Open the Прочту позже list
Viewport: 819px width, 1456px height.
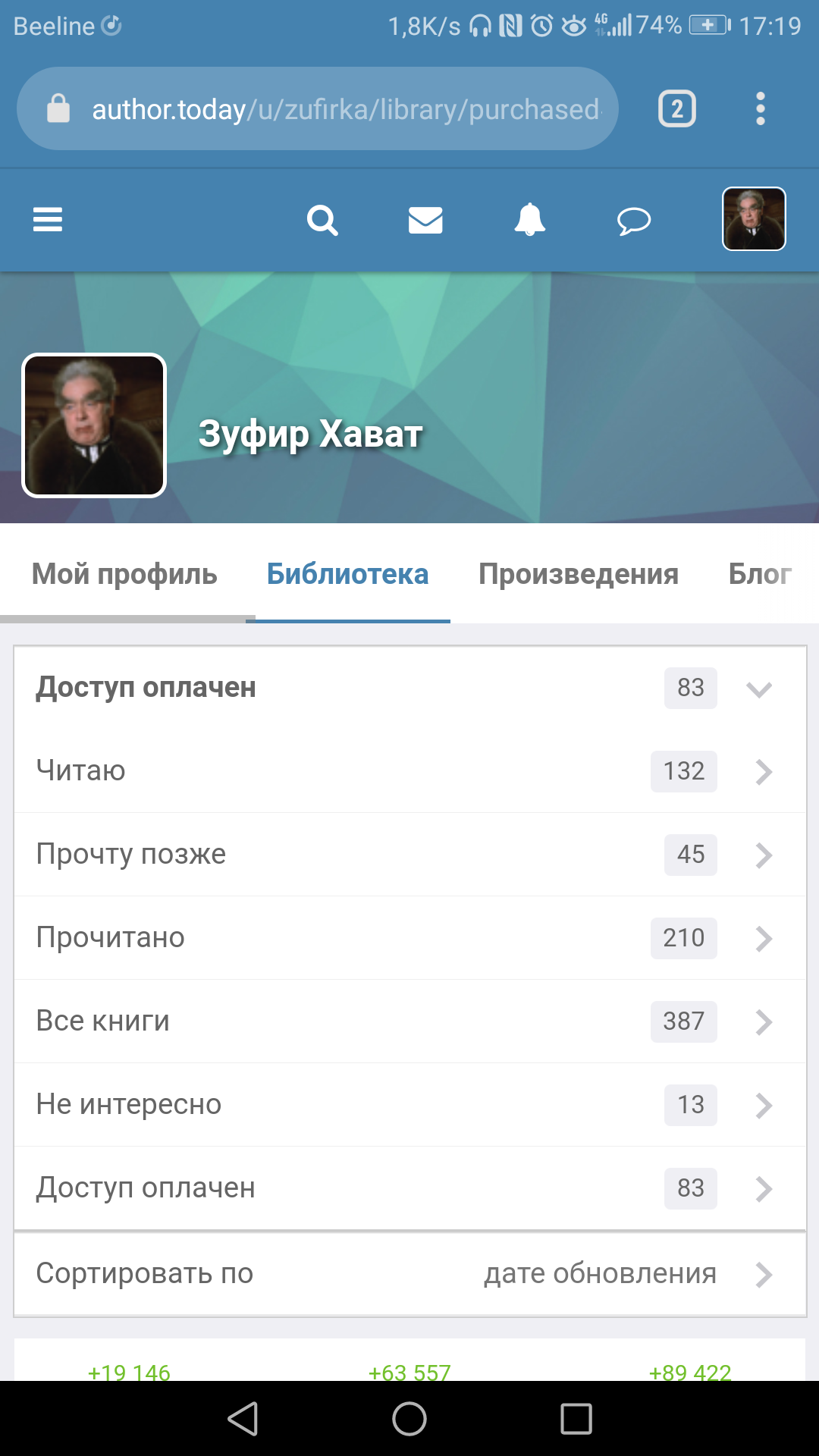(x=409, y=855)
